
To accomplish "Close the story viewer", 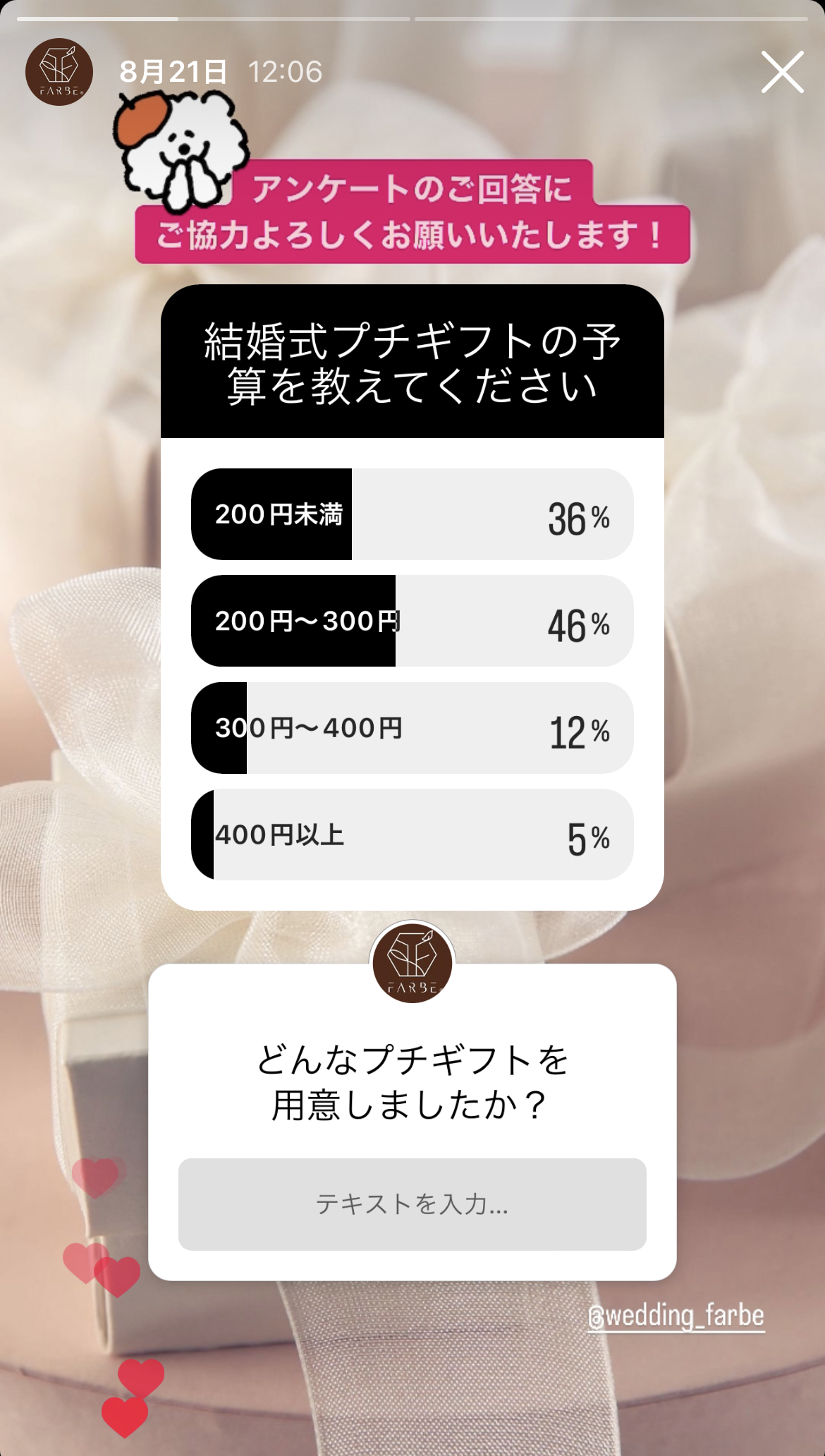I will pyautogui.click(x=782, y=72).
